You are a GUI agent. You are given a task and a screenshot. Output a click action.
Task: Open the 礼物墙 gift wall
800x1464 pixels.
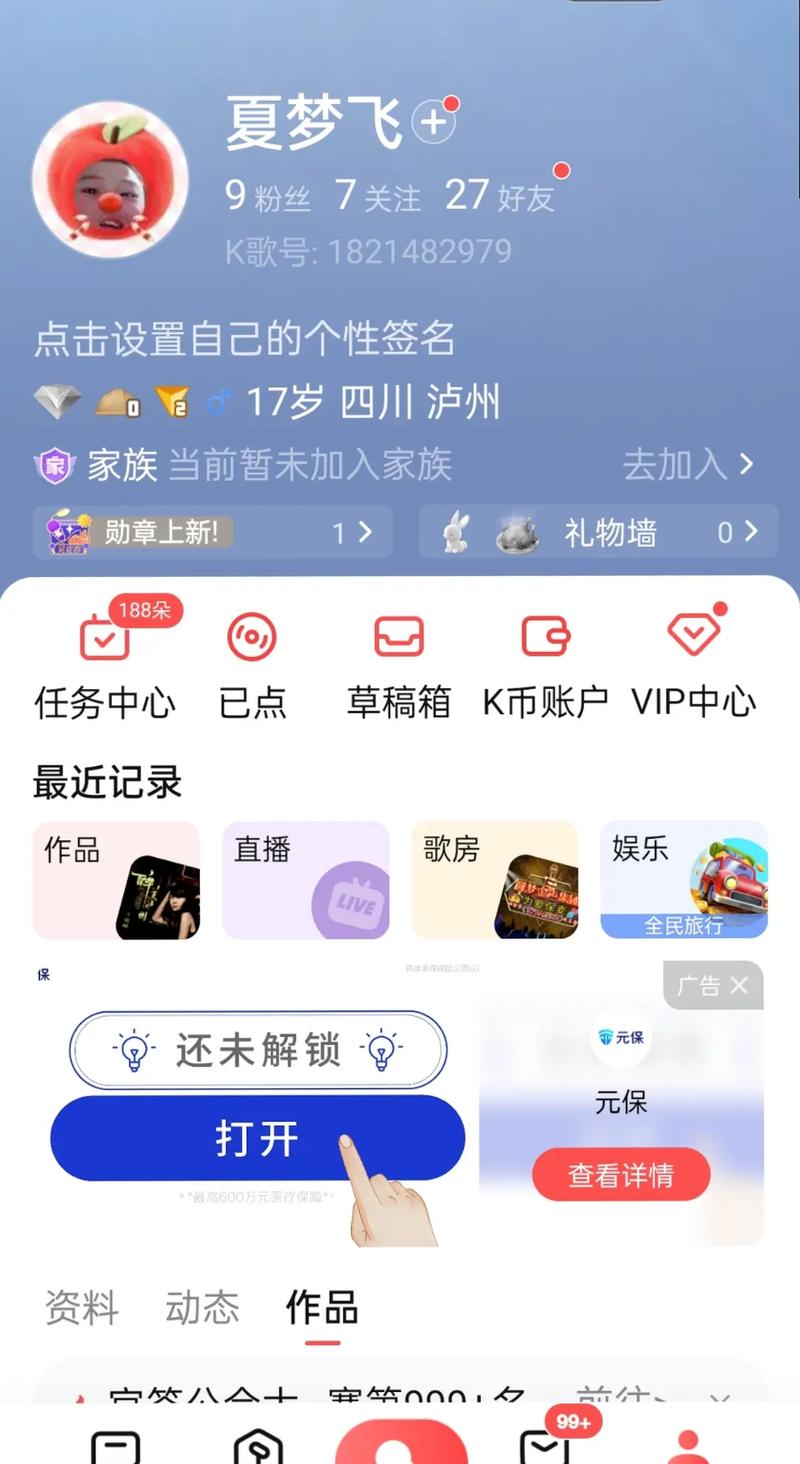tap(598, 532)
